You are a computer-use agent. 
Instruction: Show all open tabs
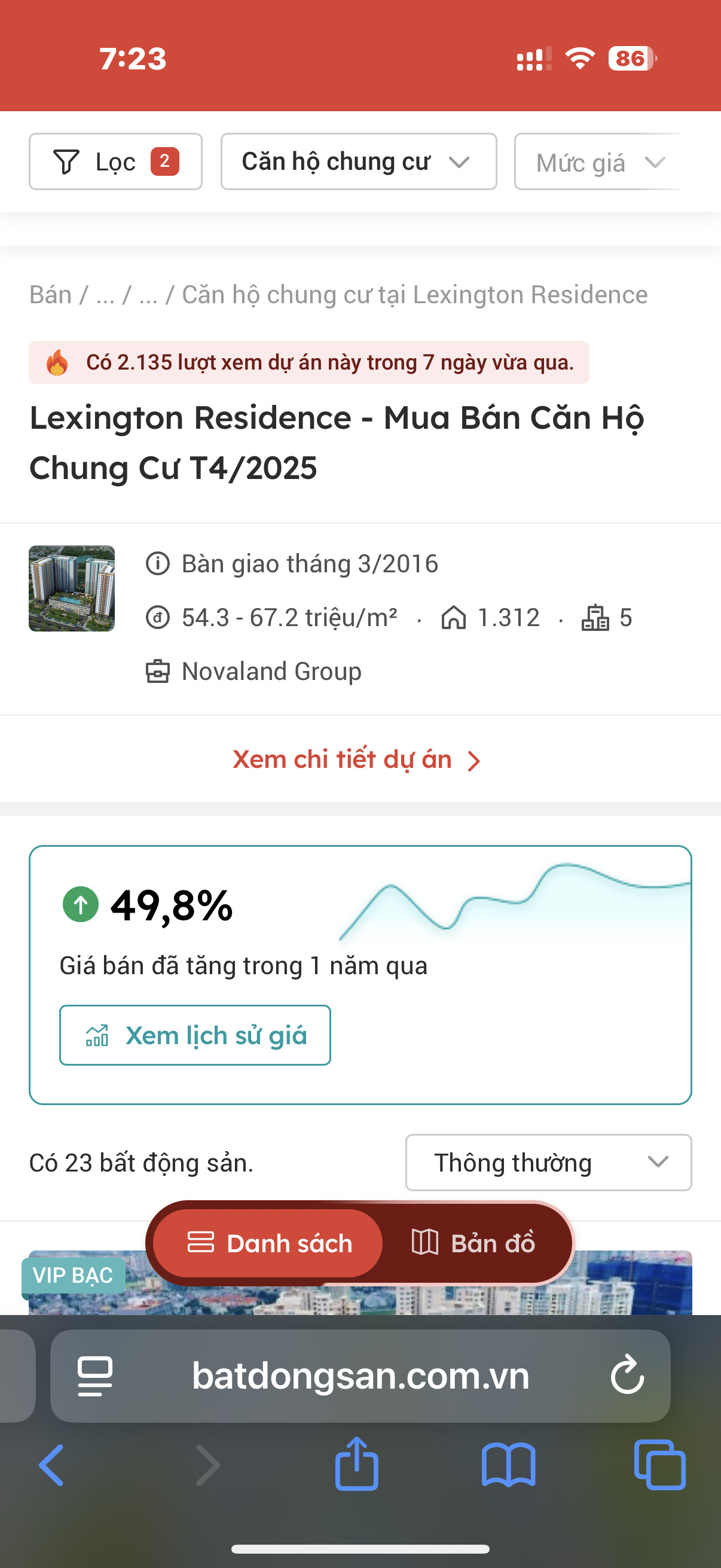[660, 1465]
